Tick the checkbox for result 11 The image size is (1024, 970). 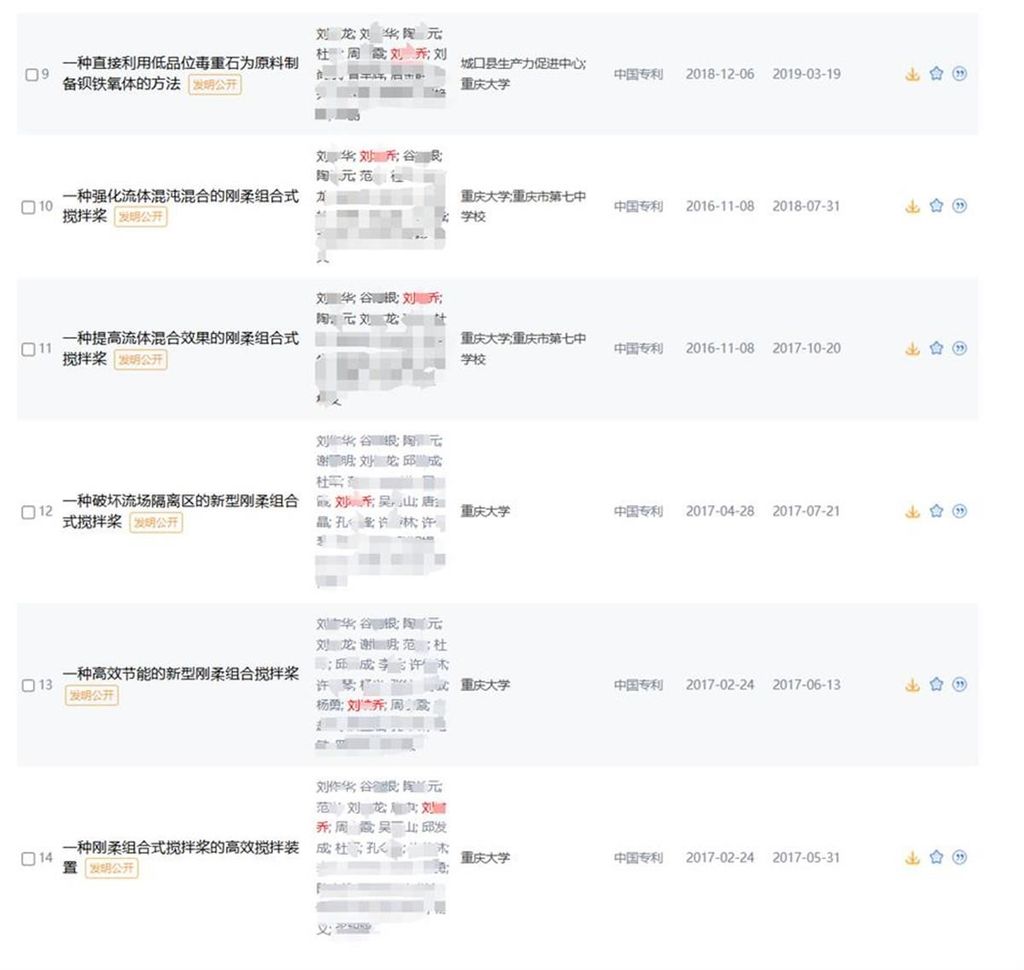[x=29, y=350]
